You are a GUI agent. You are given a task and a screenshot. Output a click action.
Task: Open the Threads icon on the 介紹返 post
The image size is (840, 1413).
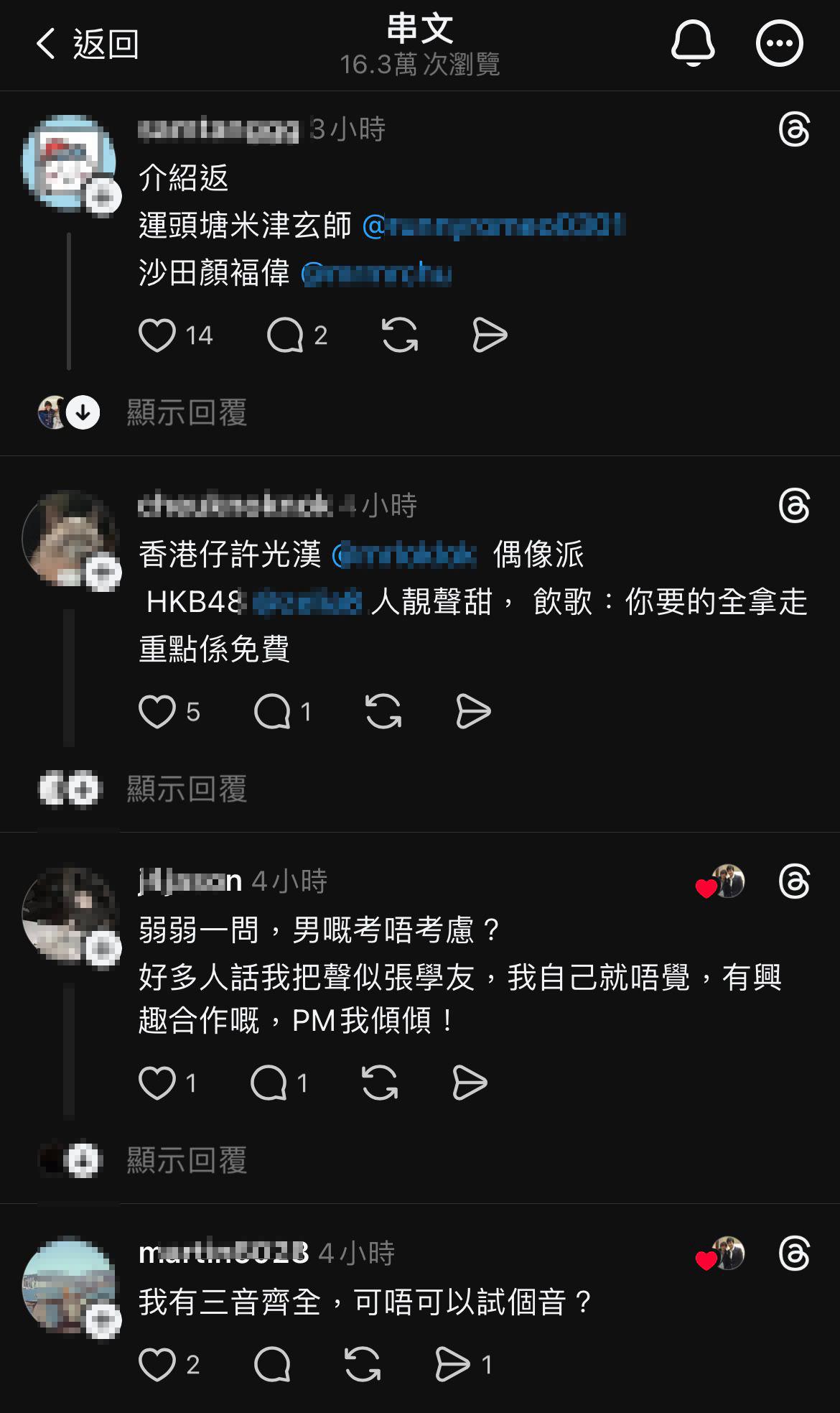coord(794,130)
